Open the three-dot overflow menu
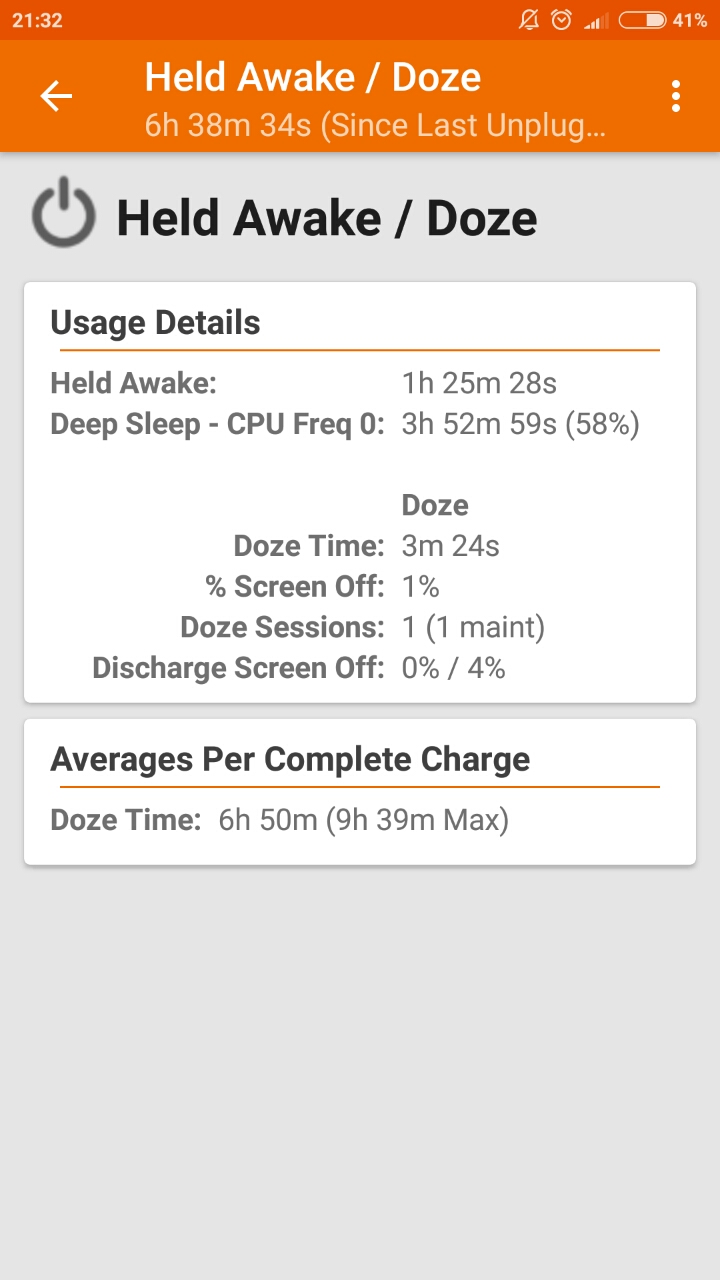 [676, 96]
